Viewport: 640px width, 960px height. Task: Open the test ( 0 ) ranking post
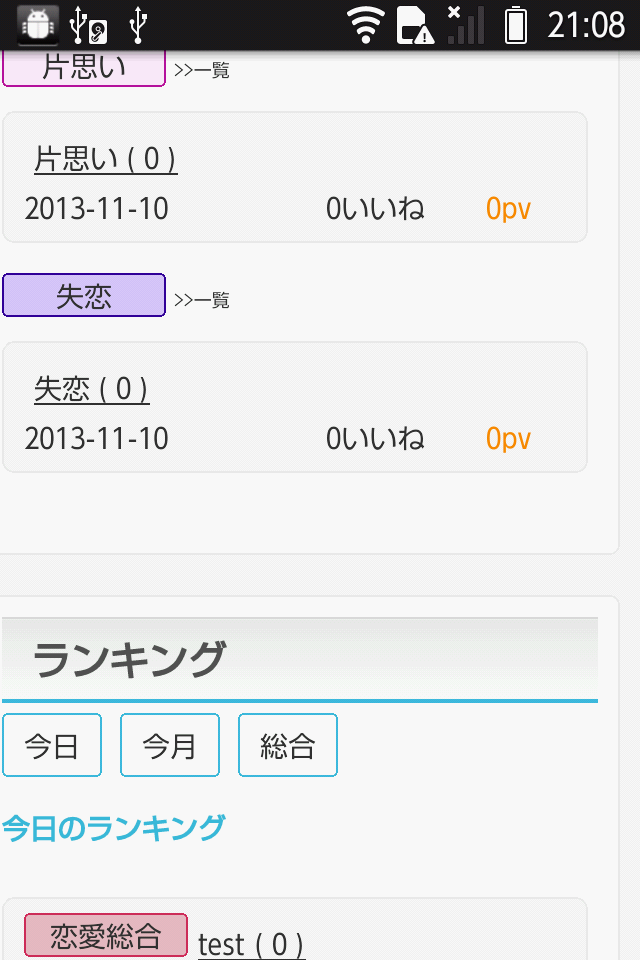coord(251,944)
